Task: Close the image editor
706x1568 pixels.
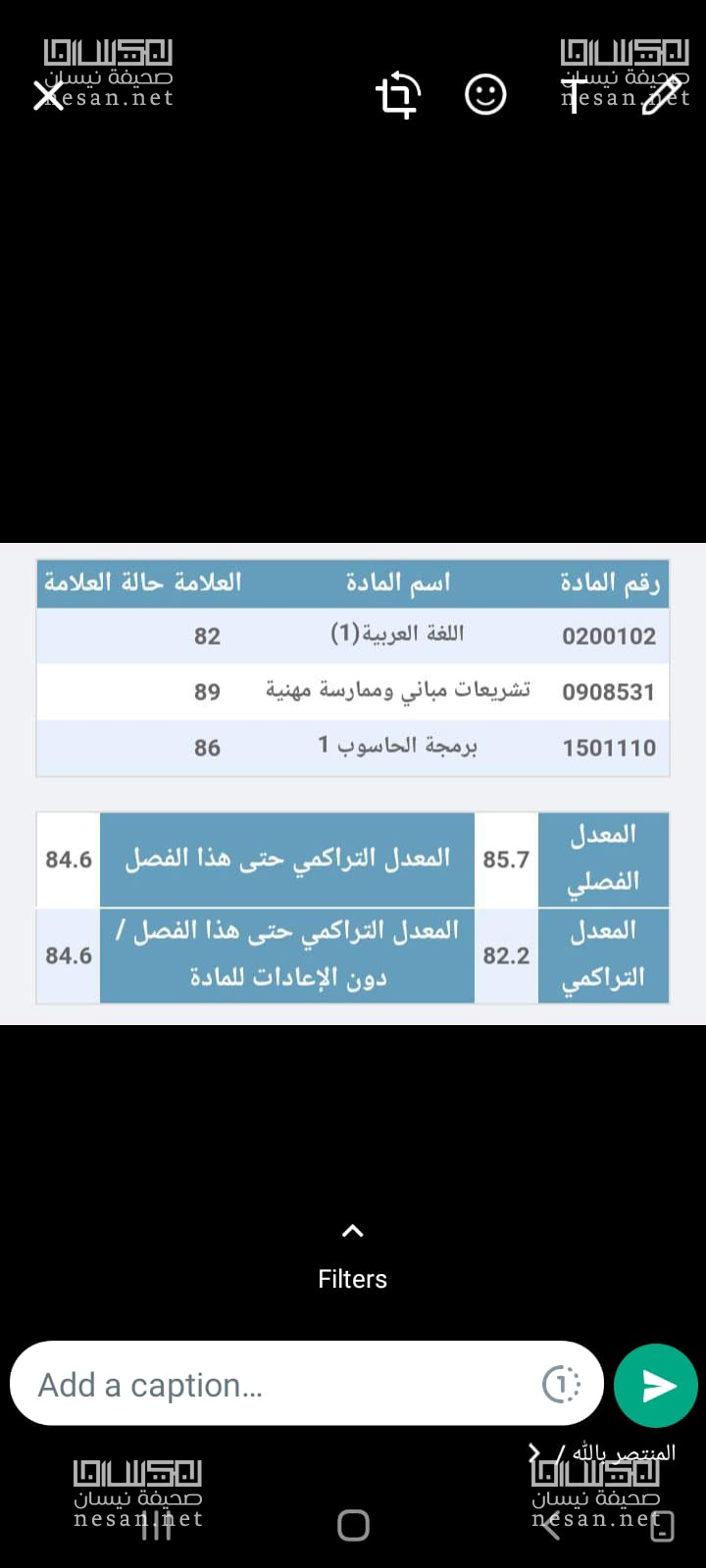Action: coord(48,95)
